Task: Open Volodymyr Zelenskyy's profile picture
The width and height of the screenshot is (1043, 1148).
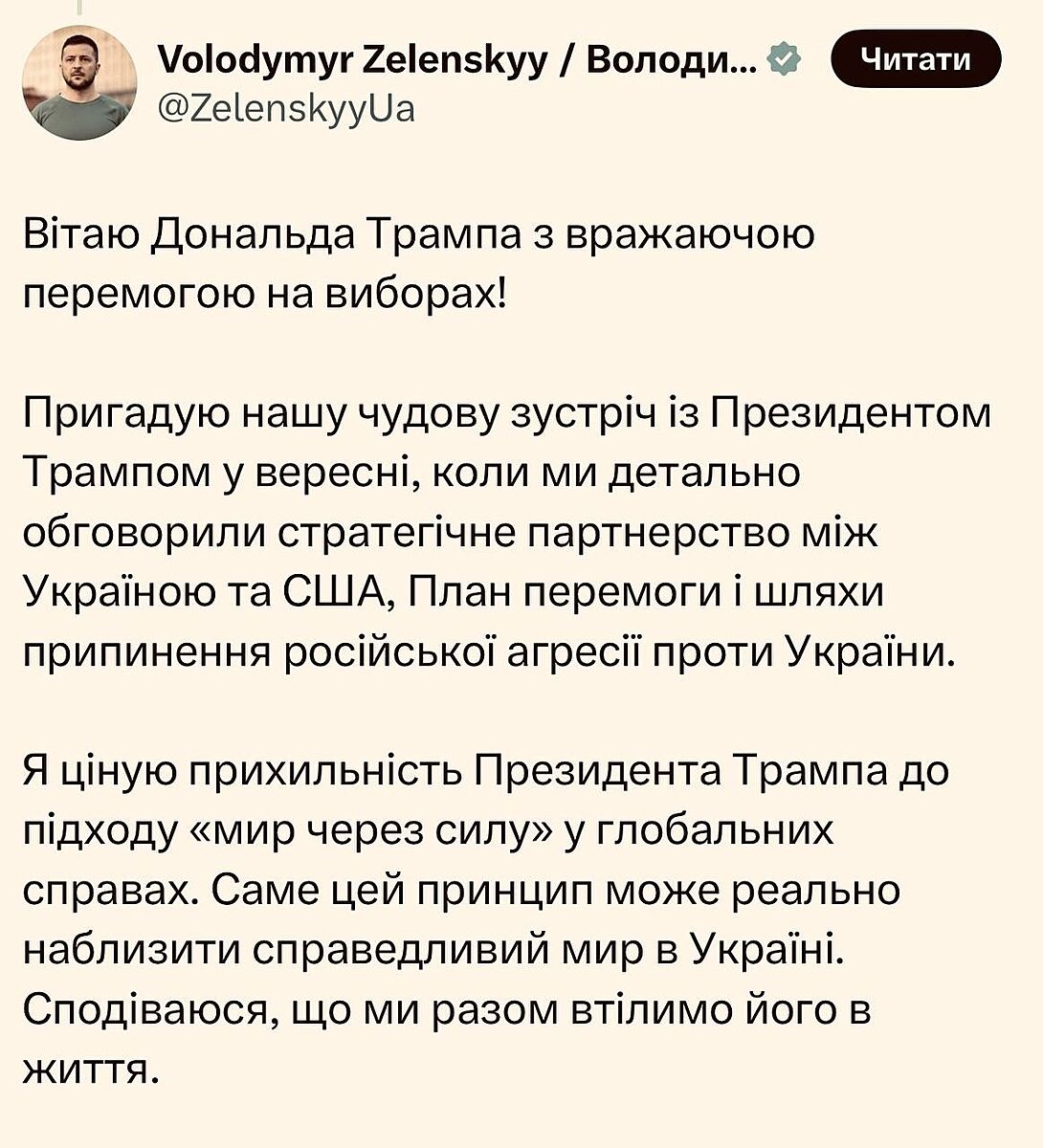Action: point(79,82)
